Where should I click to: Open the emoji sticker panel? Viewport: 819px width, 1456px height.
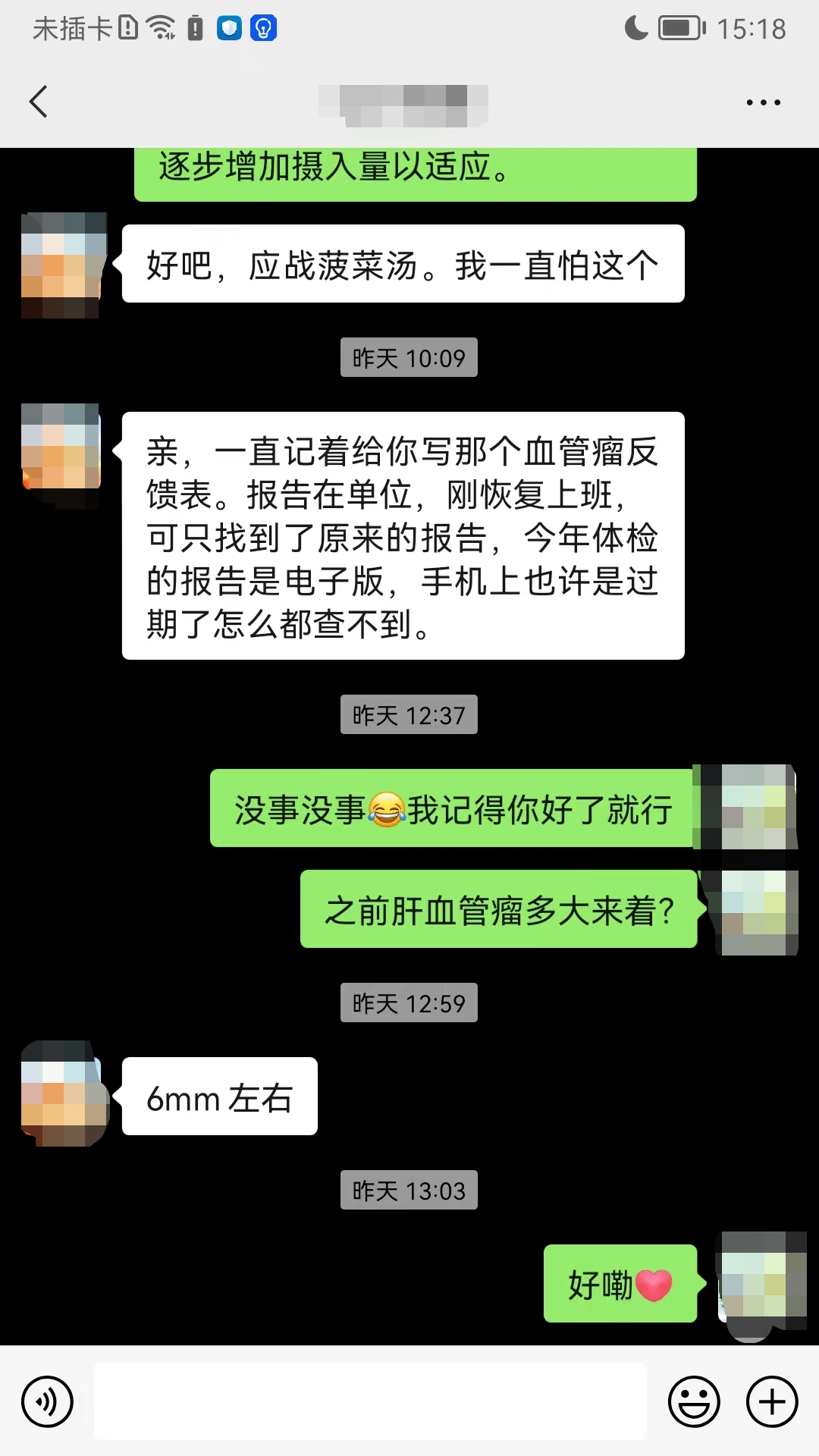(x=694, y=1401)
